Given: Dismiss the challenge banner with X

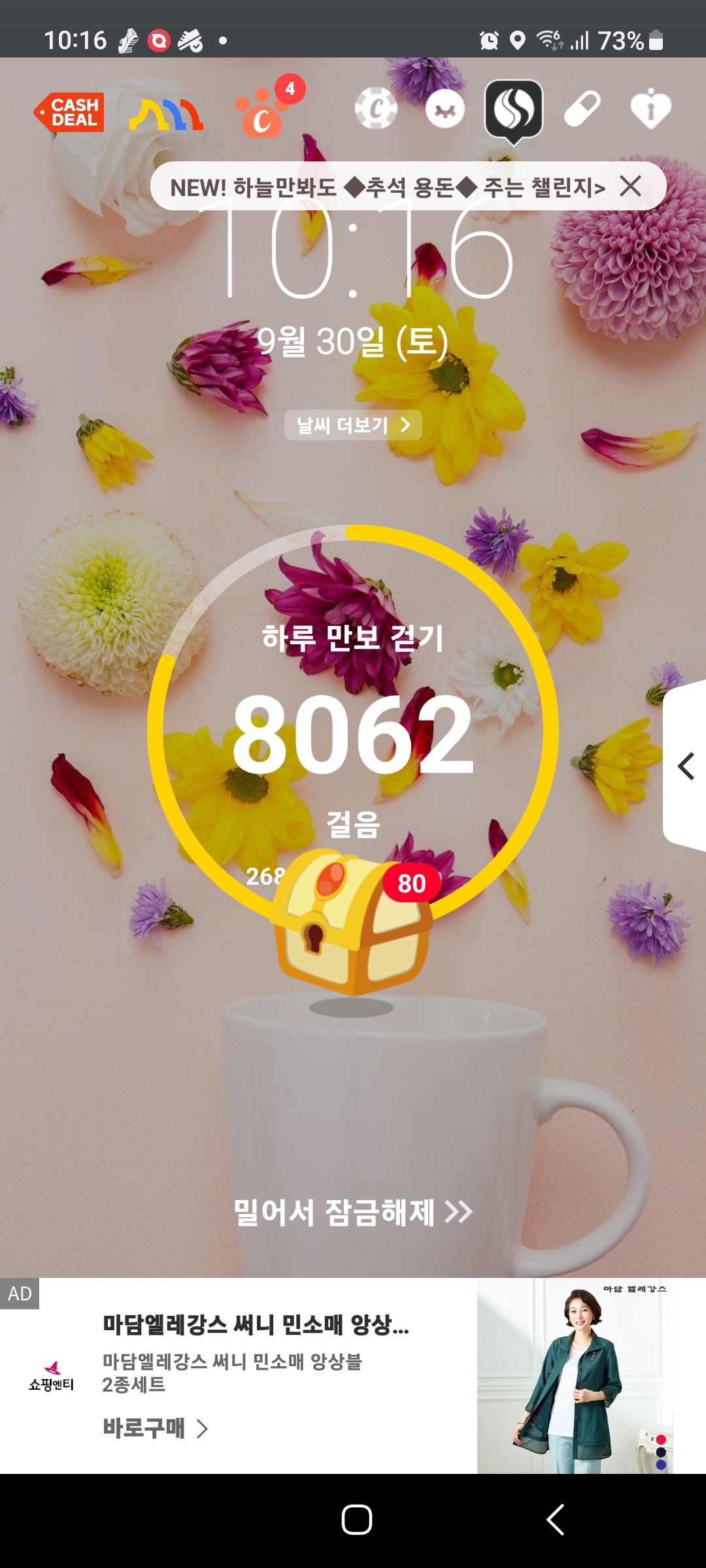Looking at the screenshot, I should [x=631, y=186].
